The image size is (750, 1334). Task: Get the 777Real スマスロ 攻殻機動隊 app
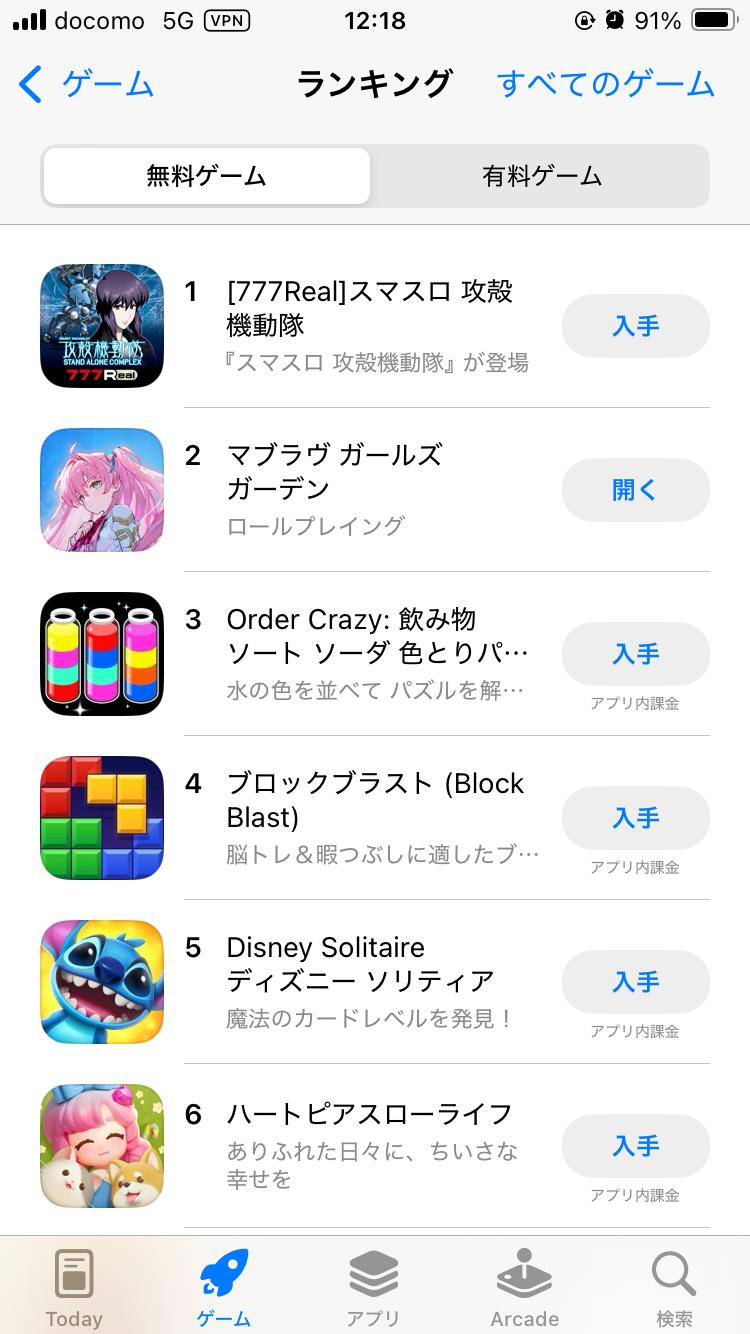point(635,326)
